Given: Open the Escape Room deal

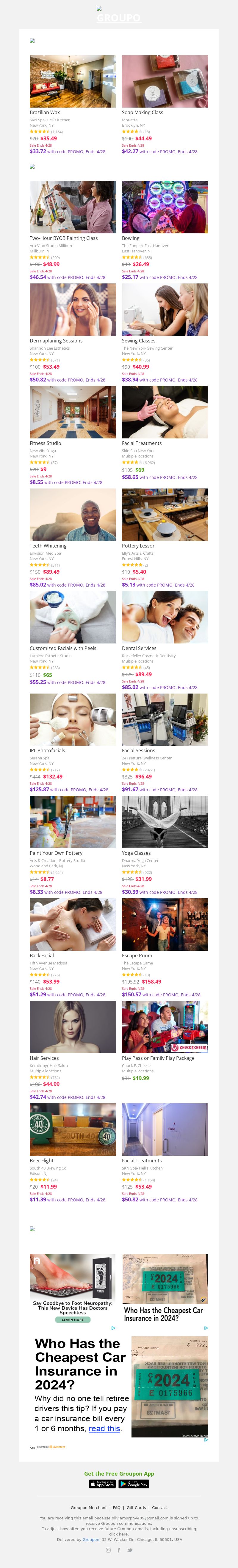Looking at the screenshot, I should point(165,924).
